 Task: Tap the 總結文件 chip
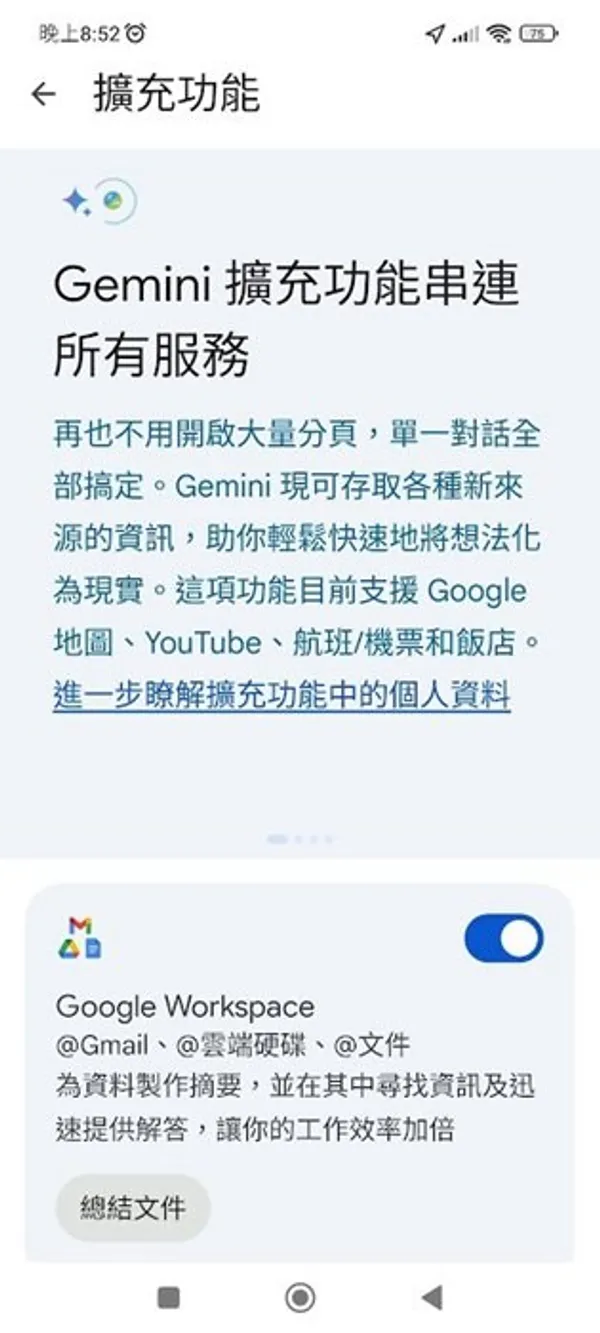133,1207
